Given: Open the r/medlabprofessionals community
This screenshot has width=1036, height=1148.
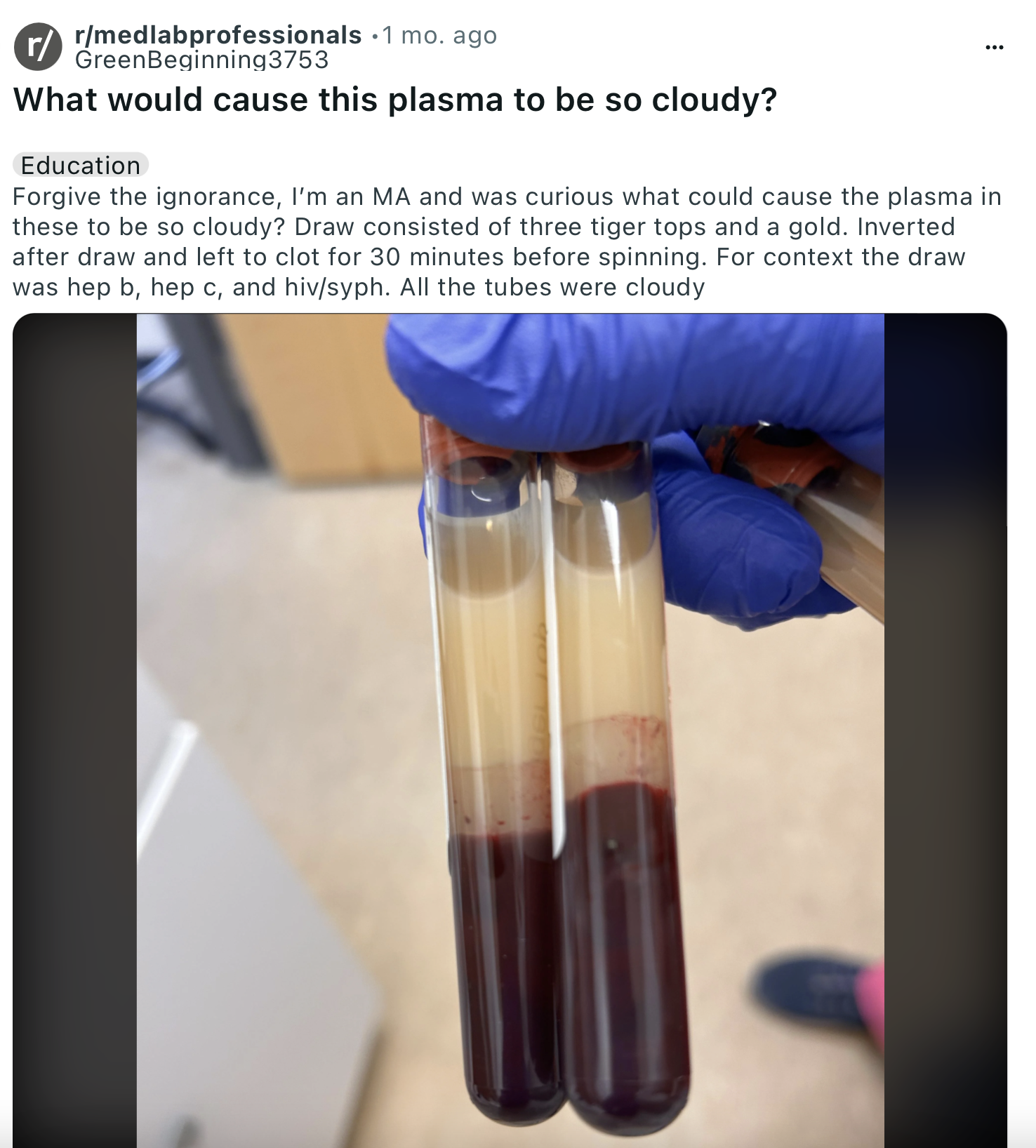Looking at the screenshot, I should pos(218,34).
